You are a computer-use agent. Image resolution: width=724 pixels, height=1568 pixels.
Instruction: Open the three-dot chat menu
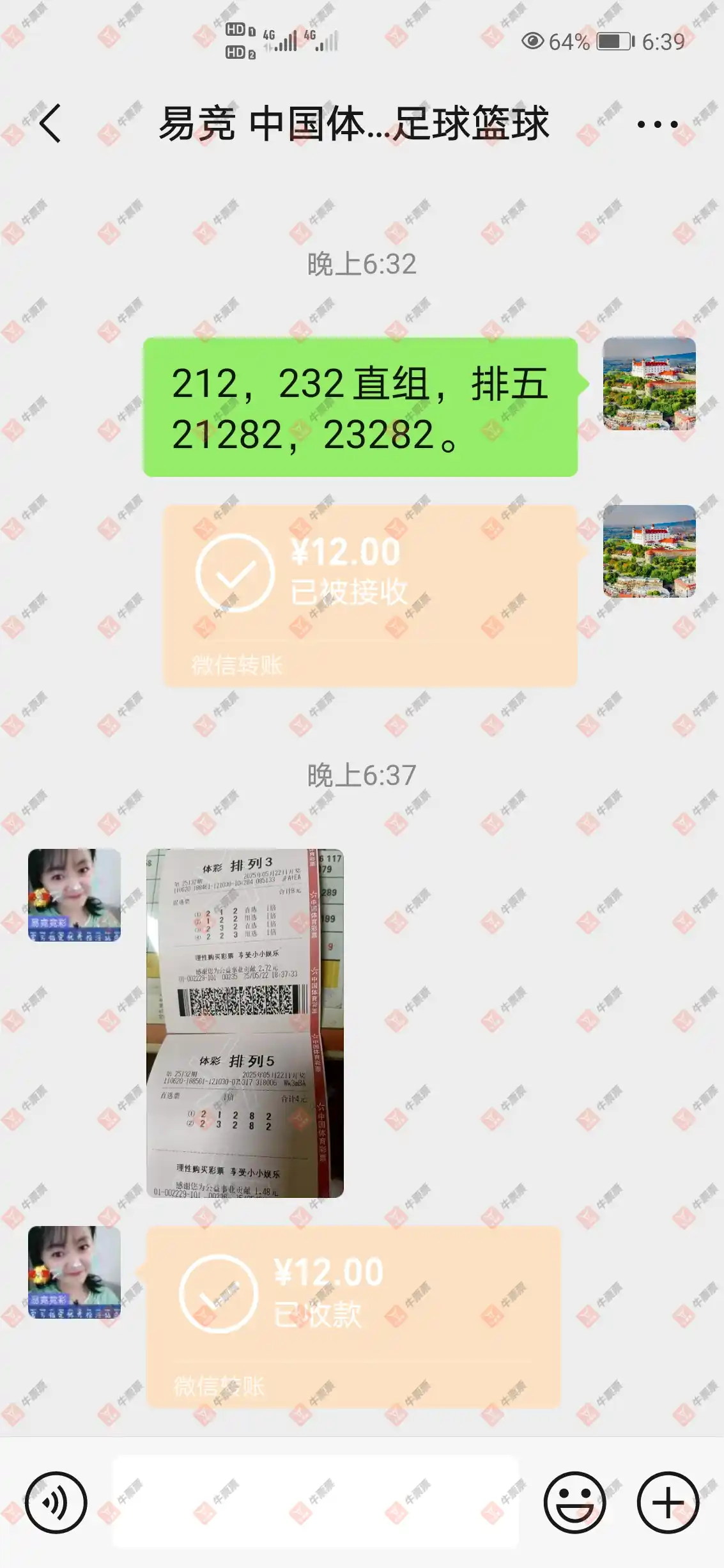coord(657,124)
